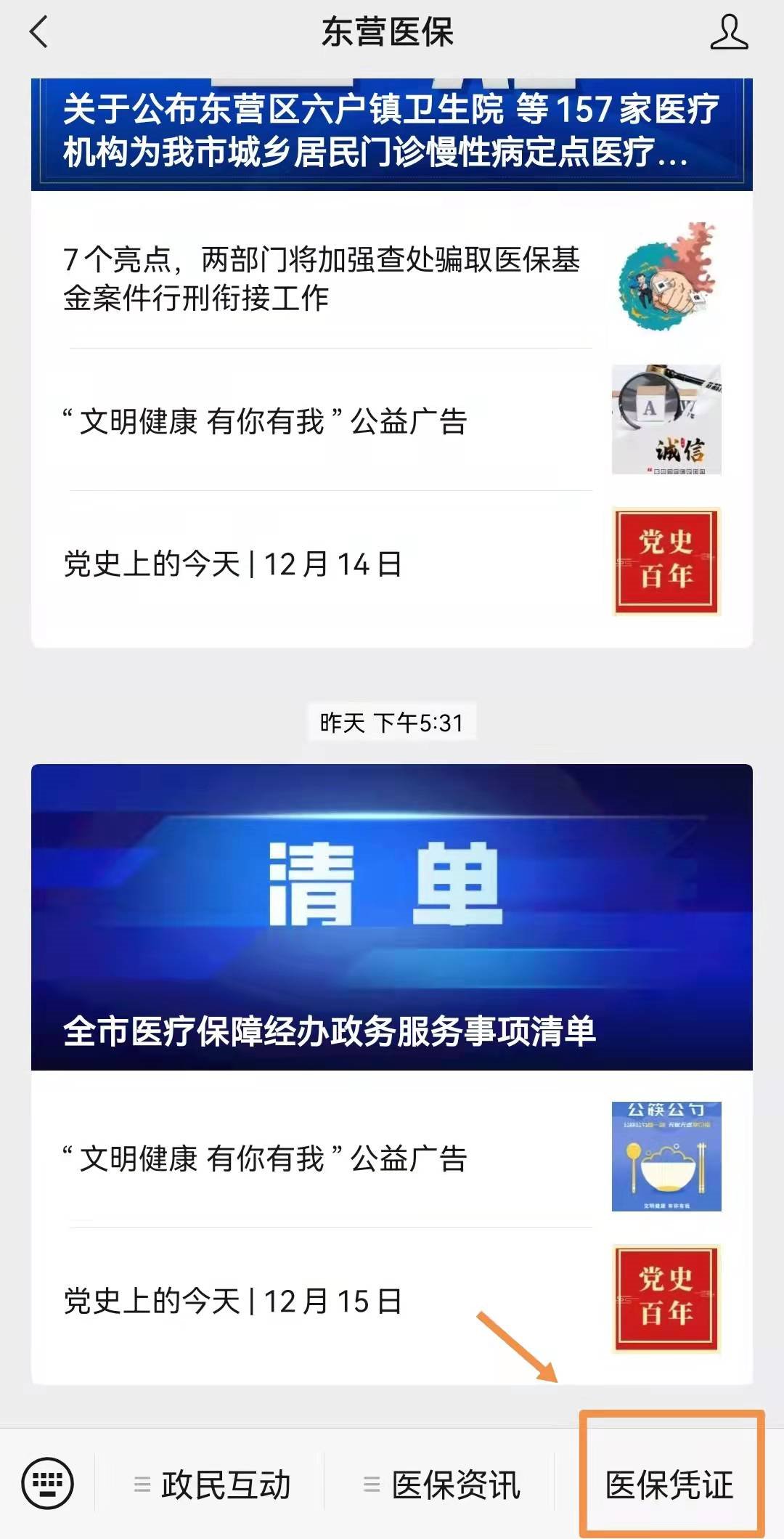Open 文明健康 ad with 公筷公勺 thumbnail
Image resolution: width=784 pixels, height=1539 pixels.
click(x=265, y=1158)
